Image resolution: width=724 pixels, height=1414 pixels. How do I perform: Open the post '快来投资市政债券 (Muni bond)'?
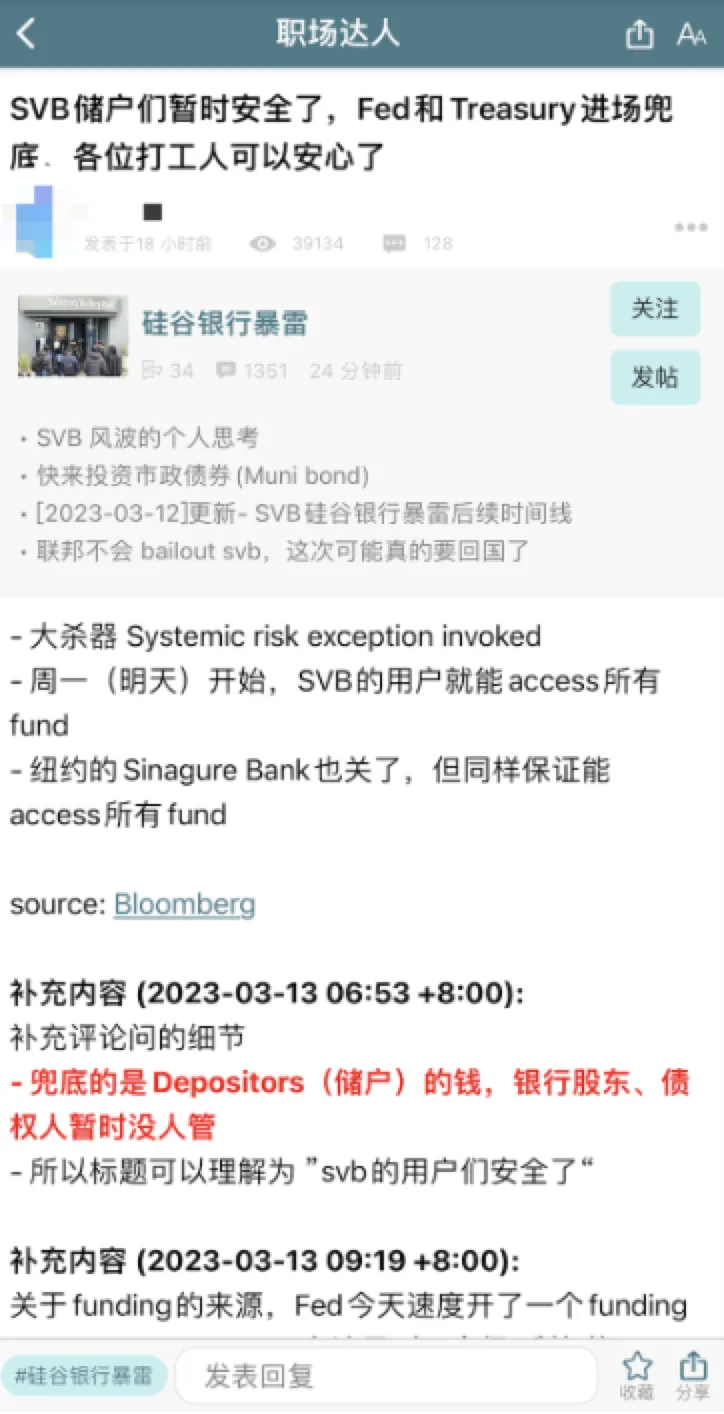202,475
